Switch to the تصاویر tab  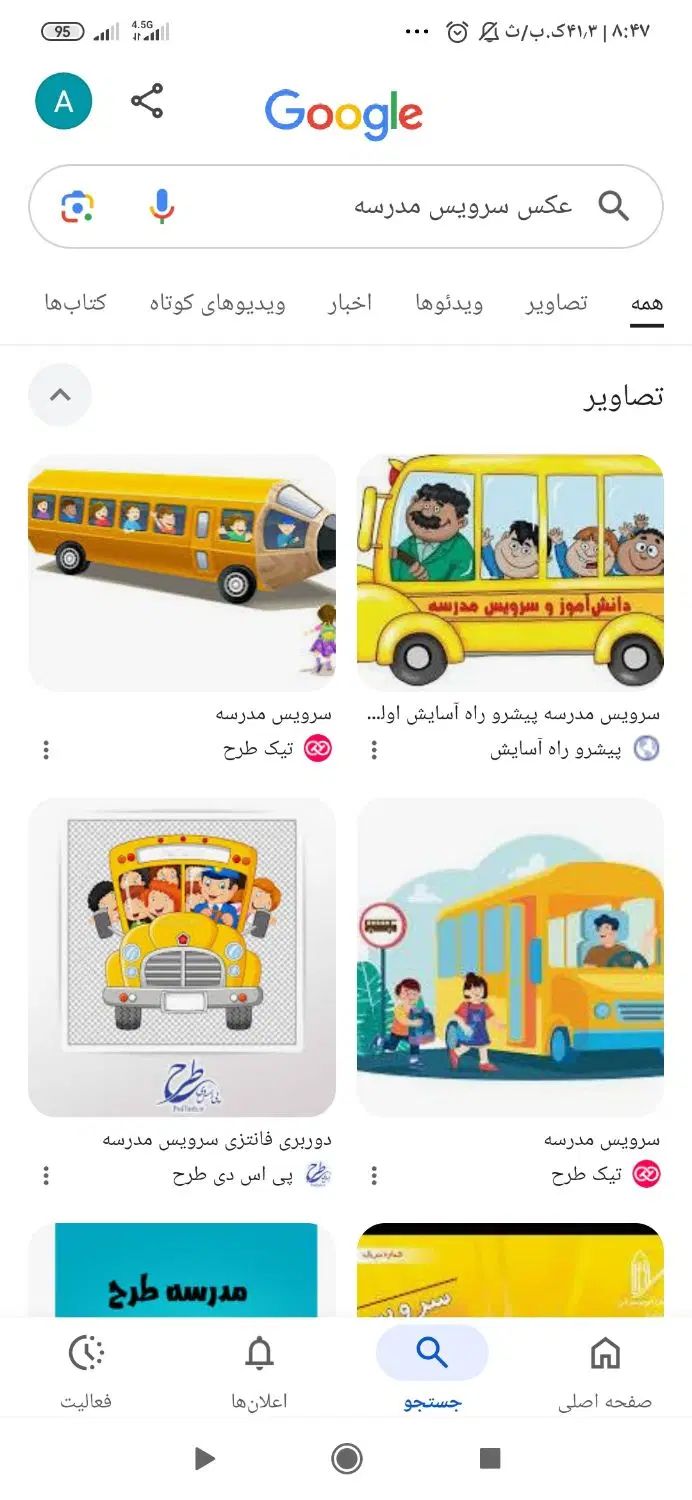click(557, 303)
